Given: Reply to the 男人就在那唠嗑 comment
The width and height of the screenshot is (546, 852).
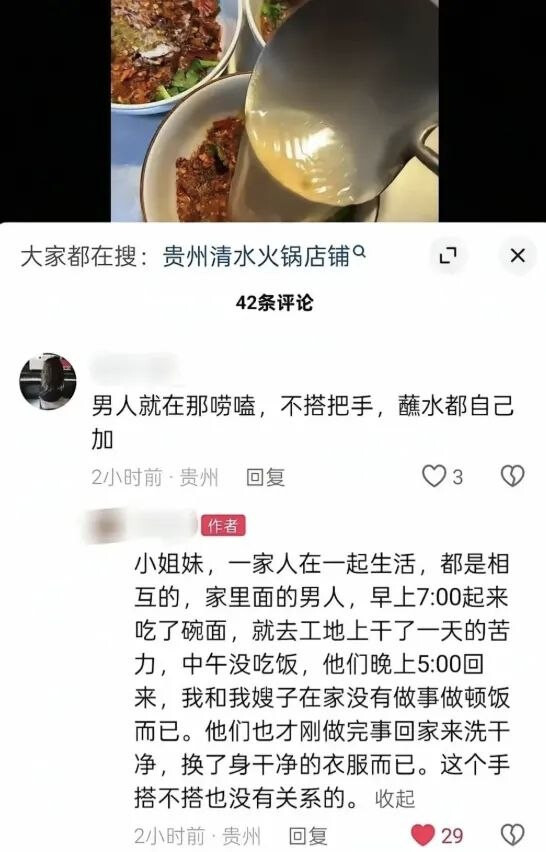Looking at the screenshot, I should tap(265, 477).
